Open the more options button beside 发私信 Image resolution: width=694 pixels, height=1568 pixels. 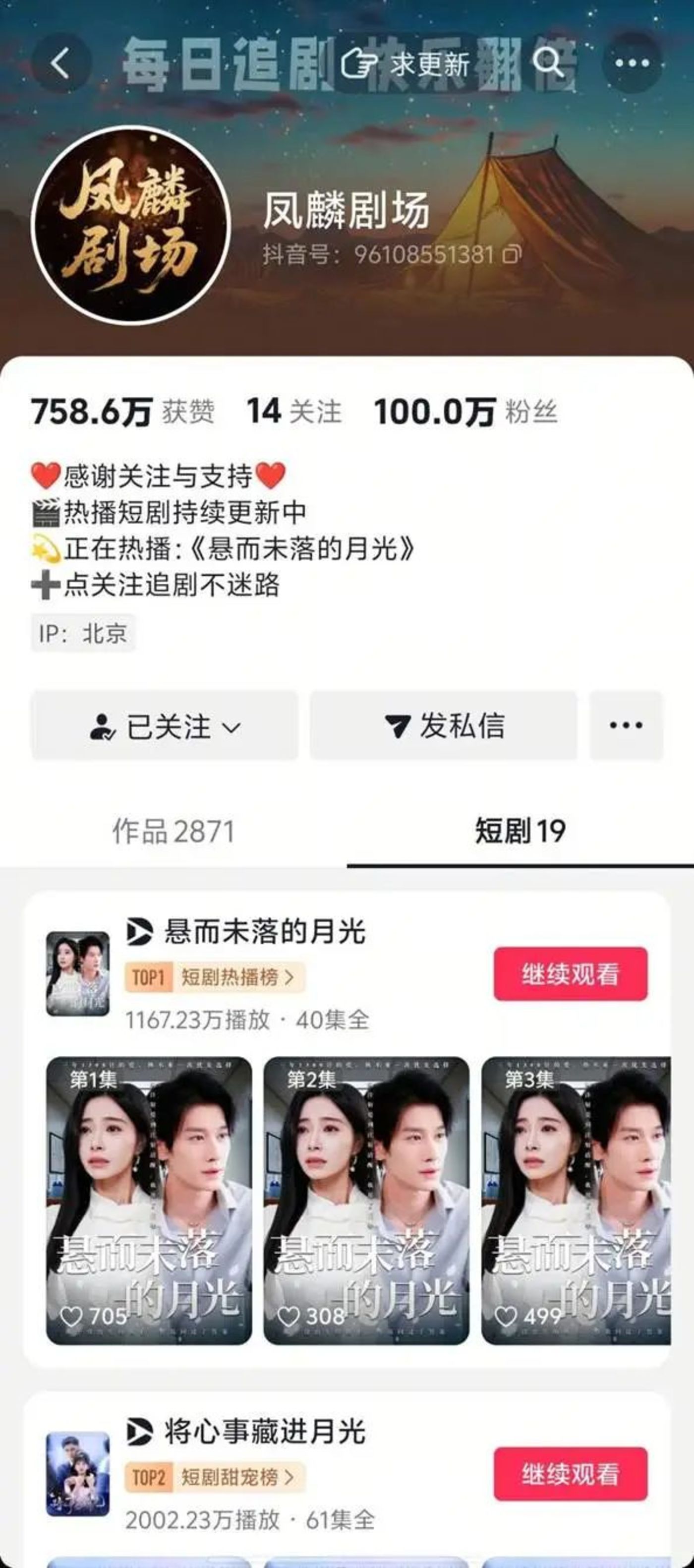click(626, 725)
